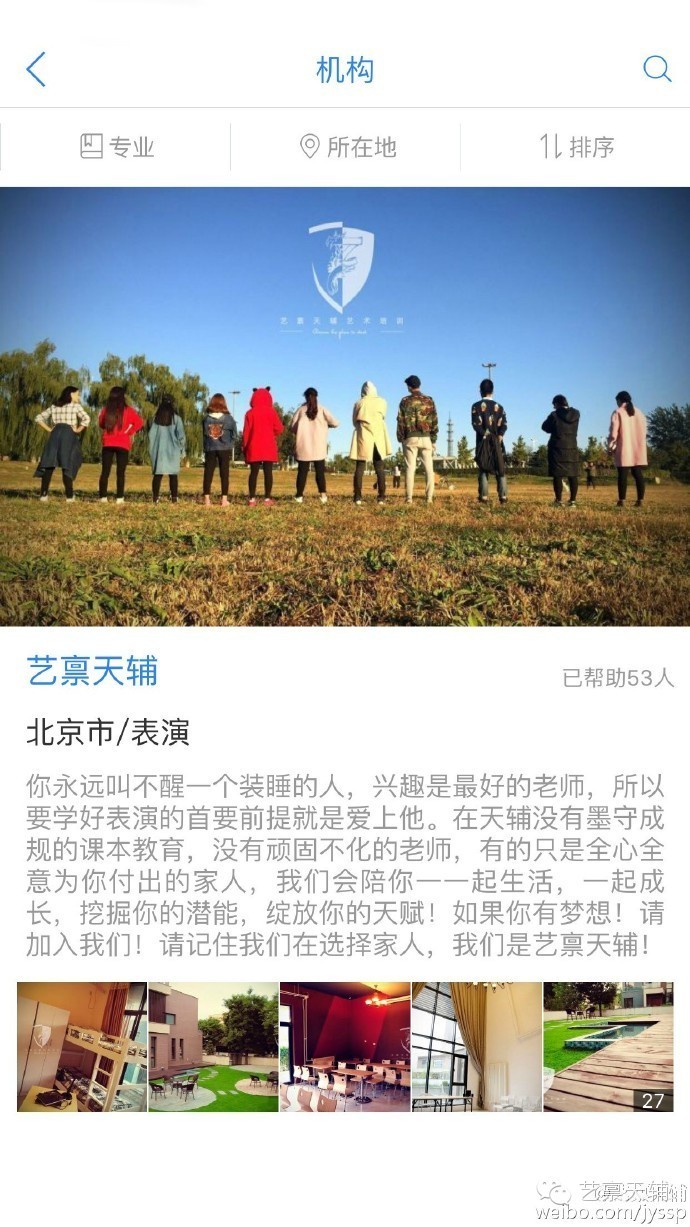Open the 专业 filter
This screenshot has height=1227, width=690.
(x=117, y=147)
